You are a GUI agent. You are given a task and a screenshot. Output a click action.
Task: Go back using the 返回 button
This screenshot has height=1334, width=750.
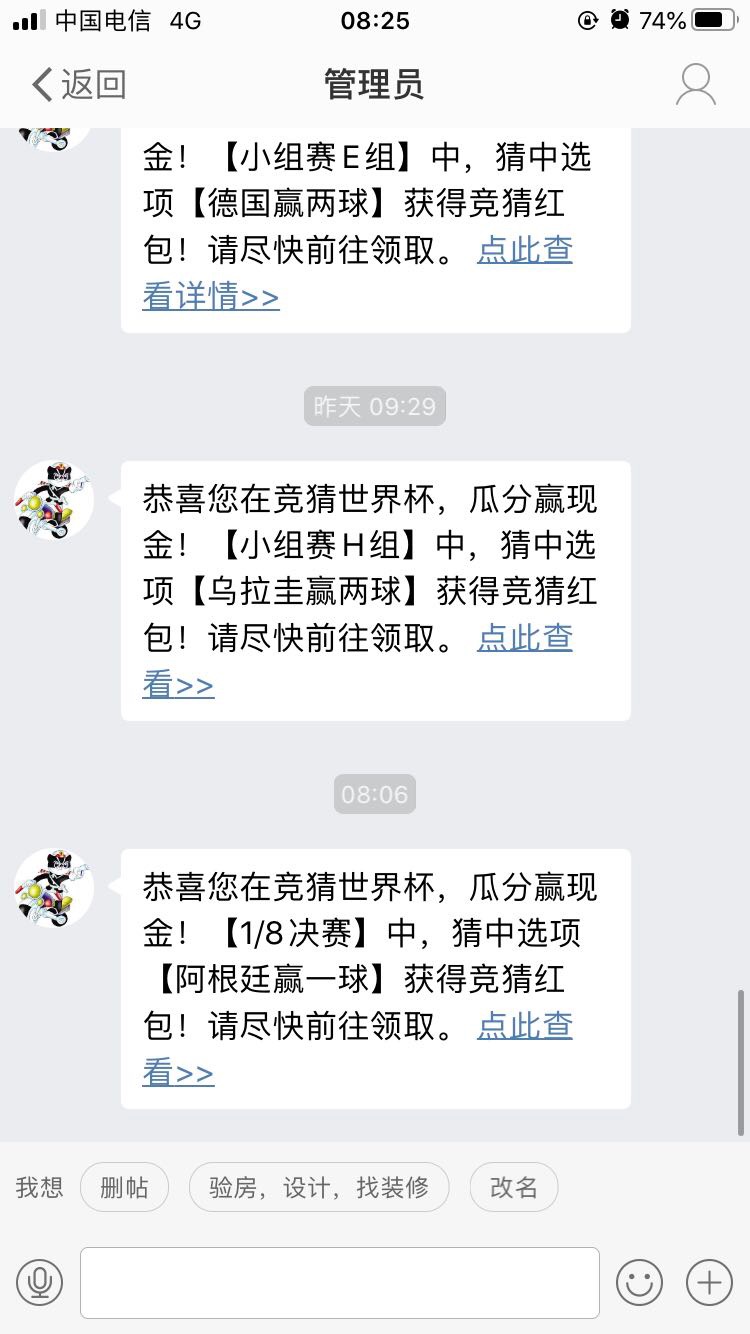pos(78,85)
